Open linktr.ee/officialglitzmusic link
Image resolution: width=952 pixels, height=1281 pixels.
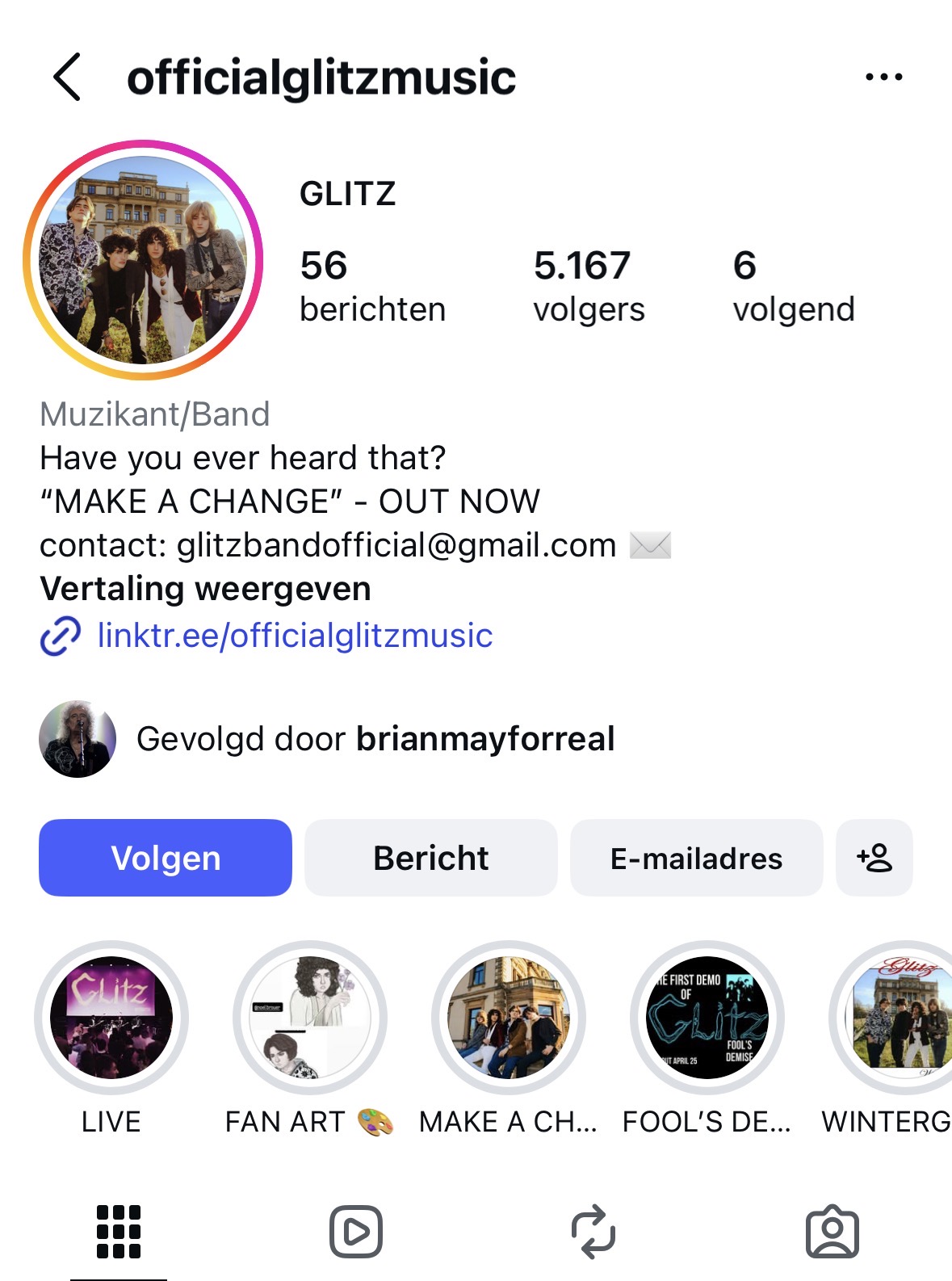(x=294, y=636)
